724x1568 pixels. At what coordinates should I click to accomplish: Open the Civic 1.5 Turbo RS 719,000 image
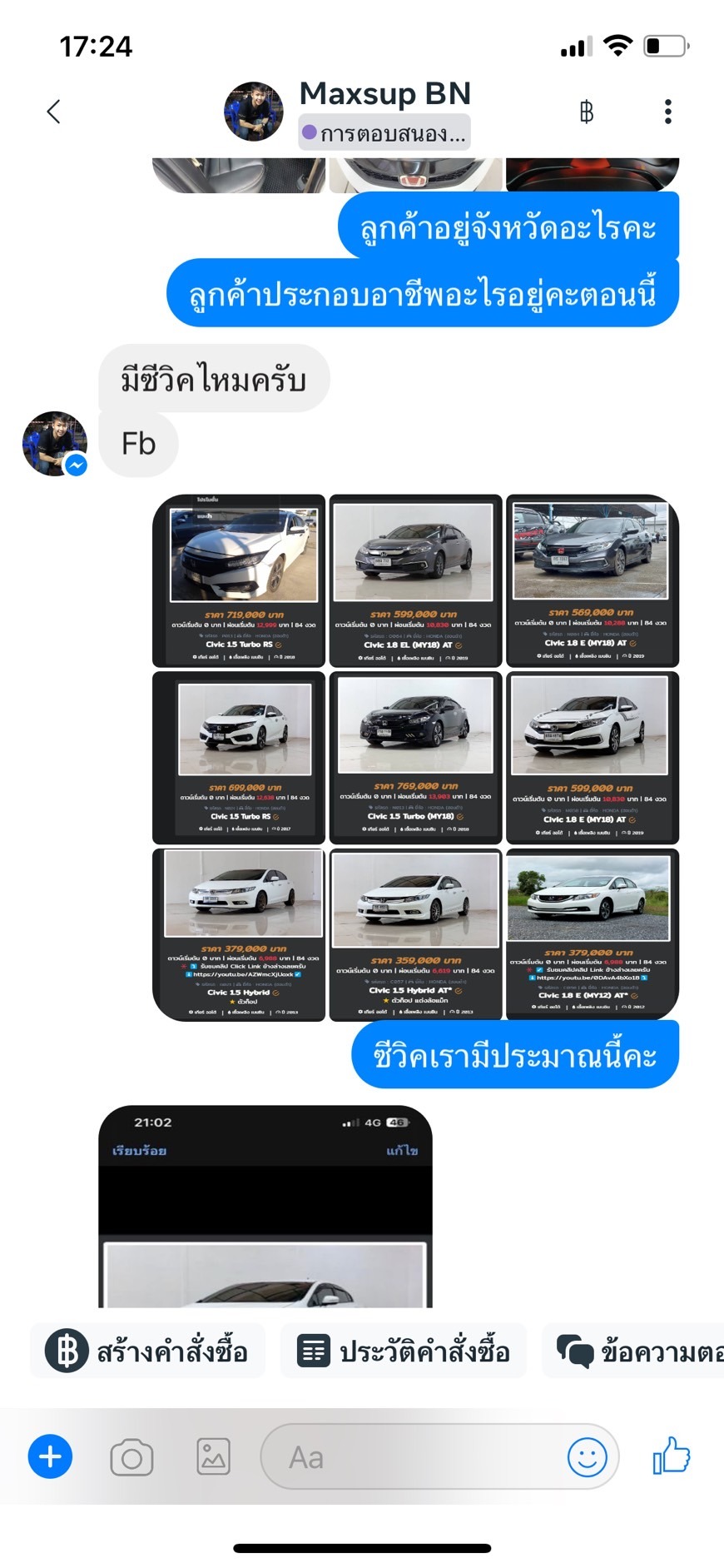(240, 580)
